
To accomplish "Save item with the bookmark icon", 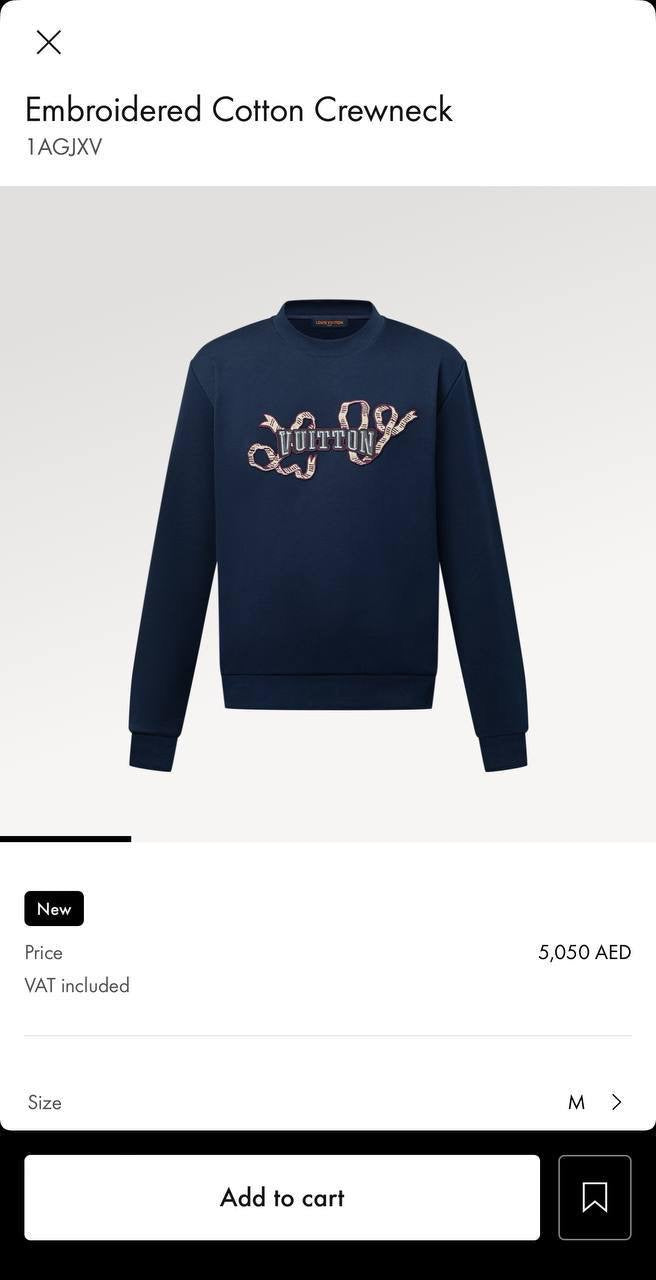I will 594,1197.
